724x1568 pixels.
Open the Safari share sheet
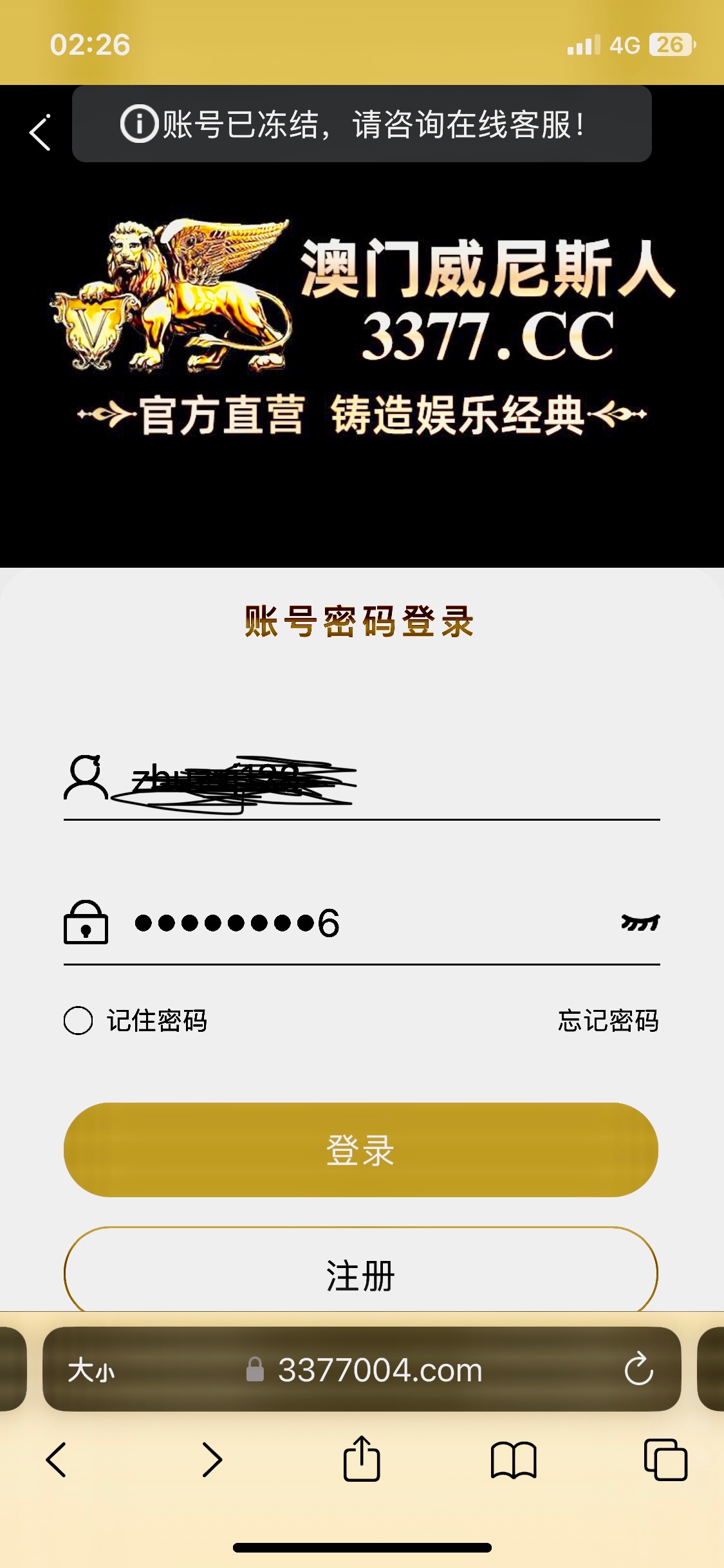(362, 1459)
